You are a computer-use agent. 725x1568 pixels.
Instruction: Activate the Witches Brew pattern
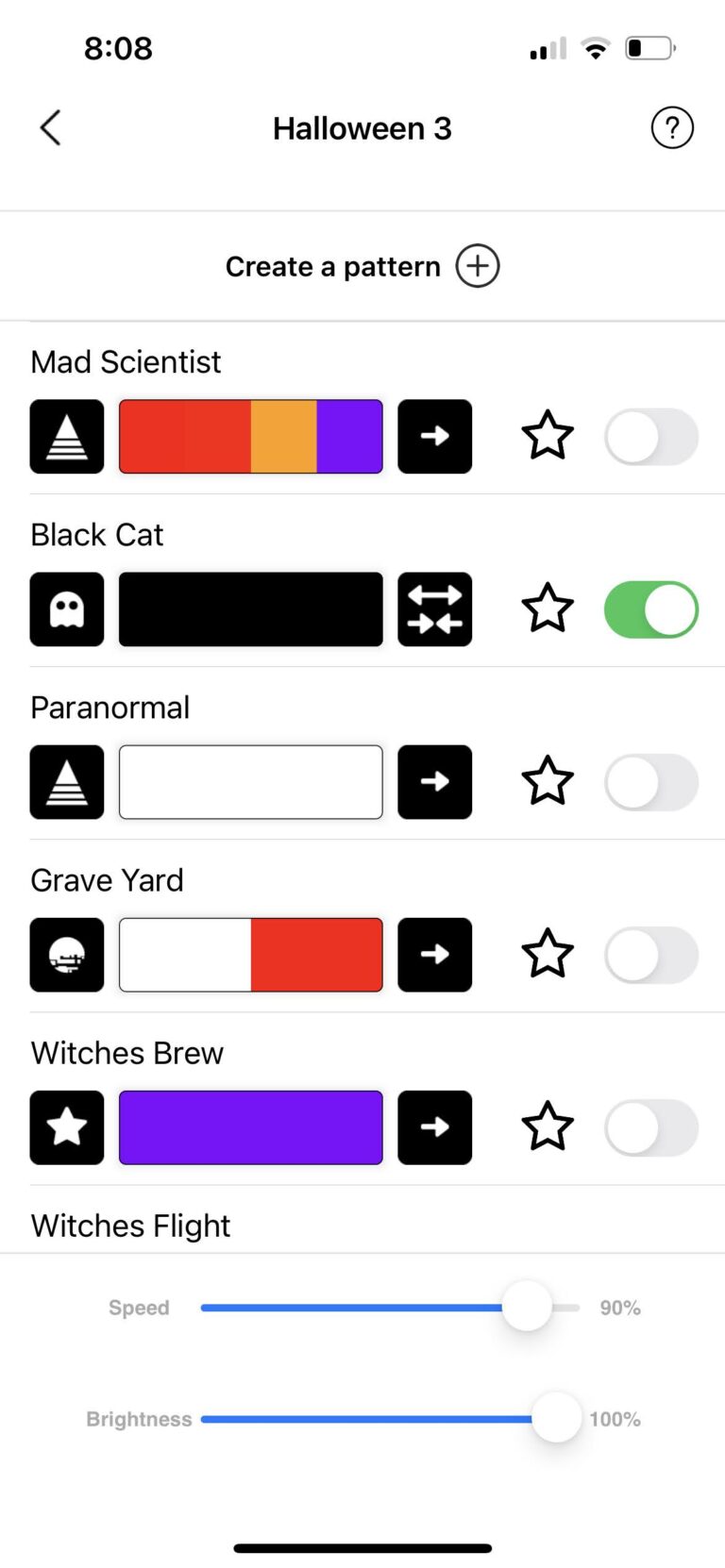coord(650,1127)
